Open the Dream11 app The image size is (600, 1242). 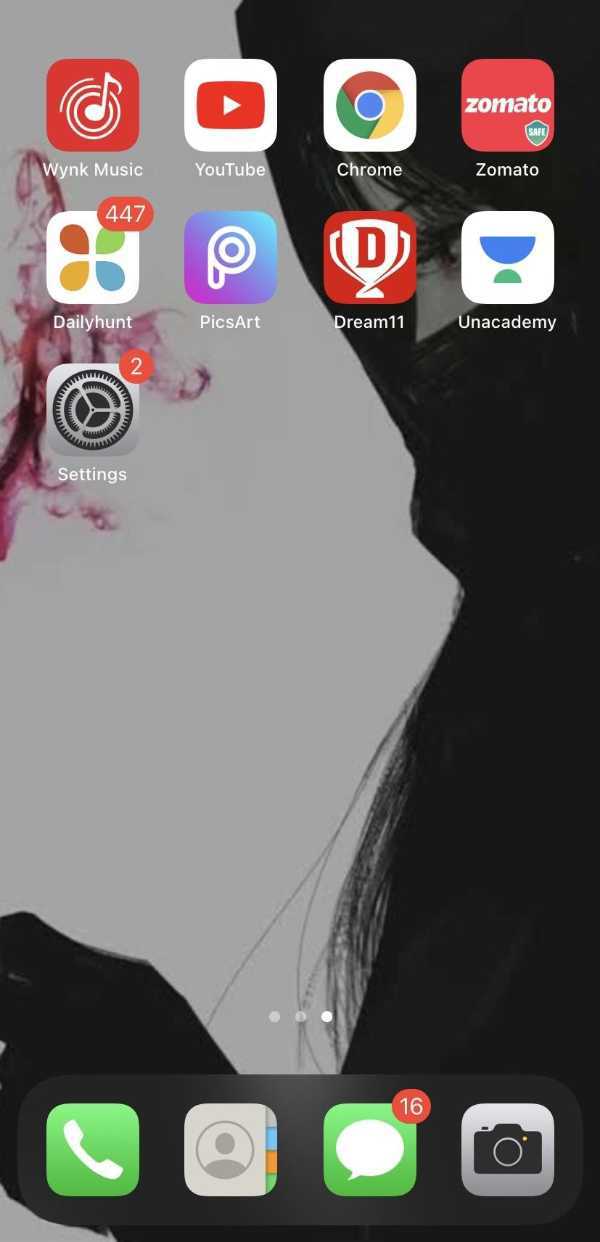click(x=369, y=258)
